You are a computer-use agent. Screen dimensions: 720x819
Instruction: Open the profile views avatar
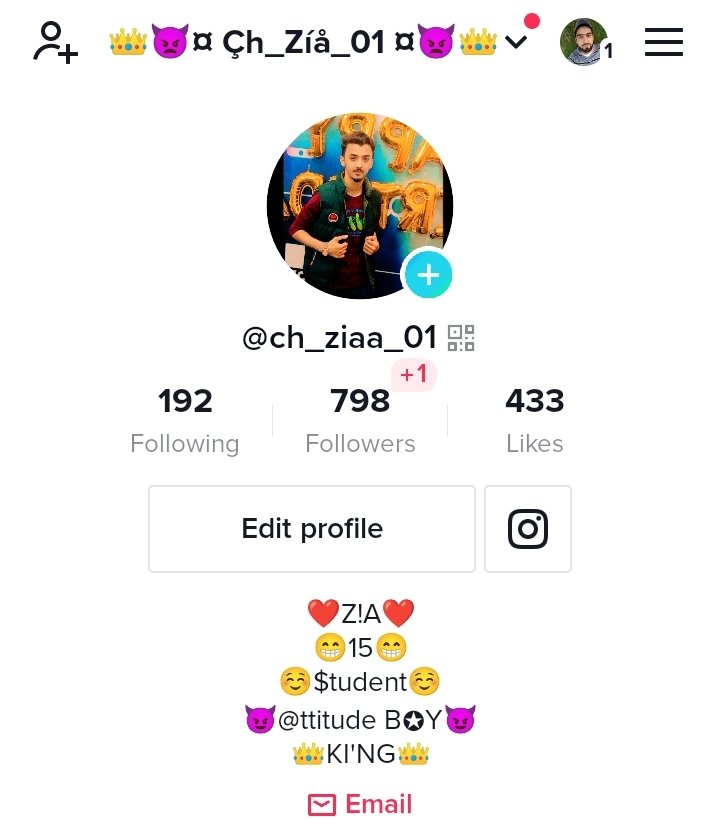click(584, 43)
